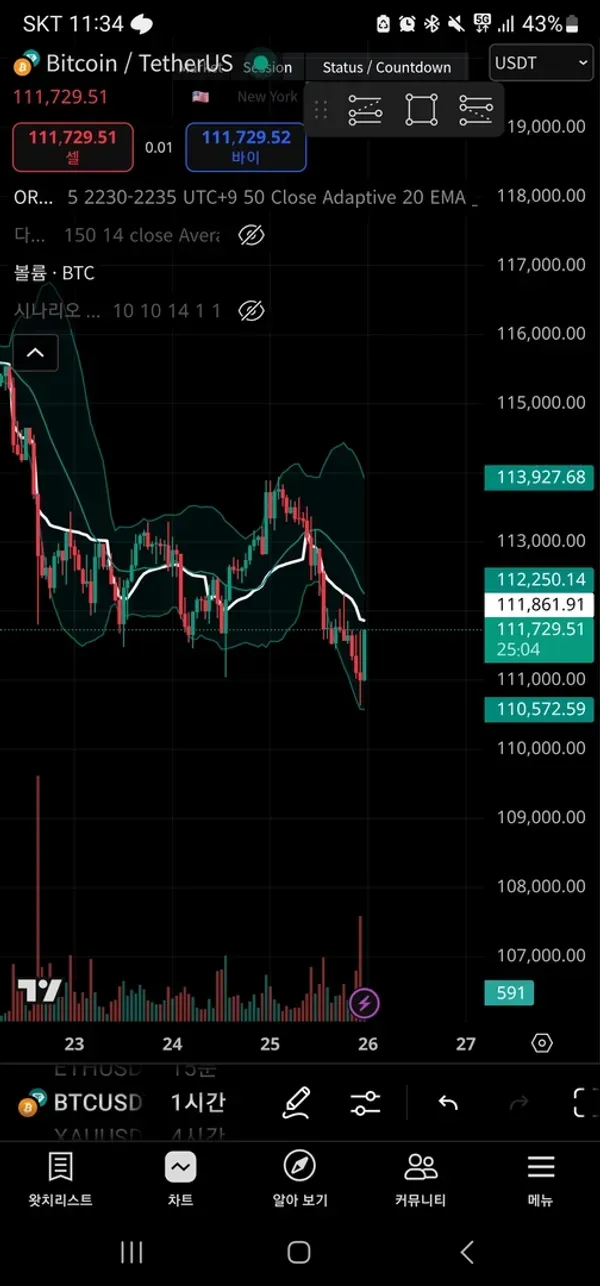Open chart settings sliders icon
This screenshot has height=1286, width=600.
click(365, 1103)
